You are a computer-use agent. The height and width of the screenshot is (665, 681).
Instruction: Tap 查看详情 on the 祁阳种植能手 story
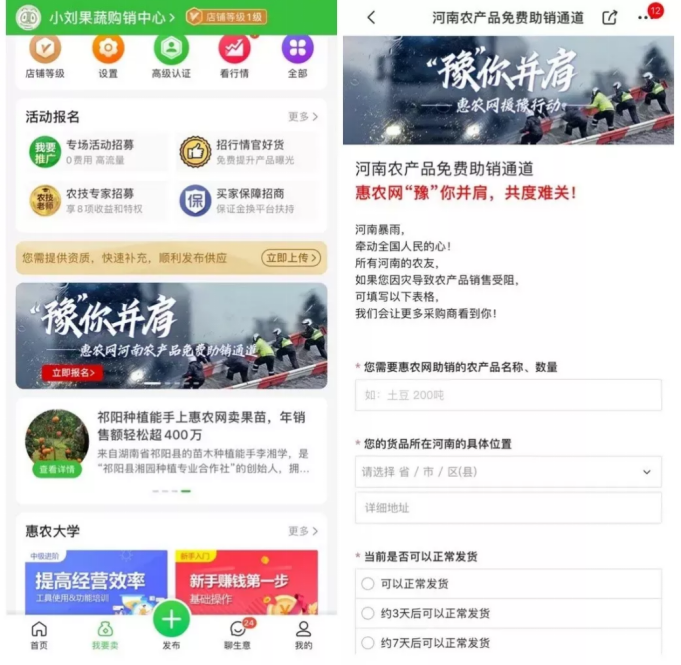(x=57, y=469)
